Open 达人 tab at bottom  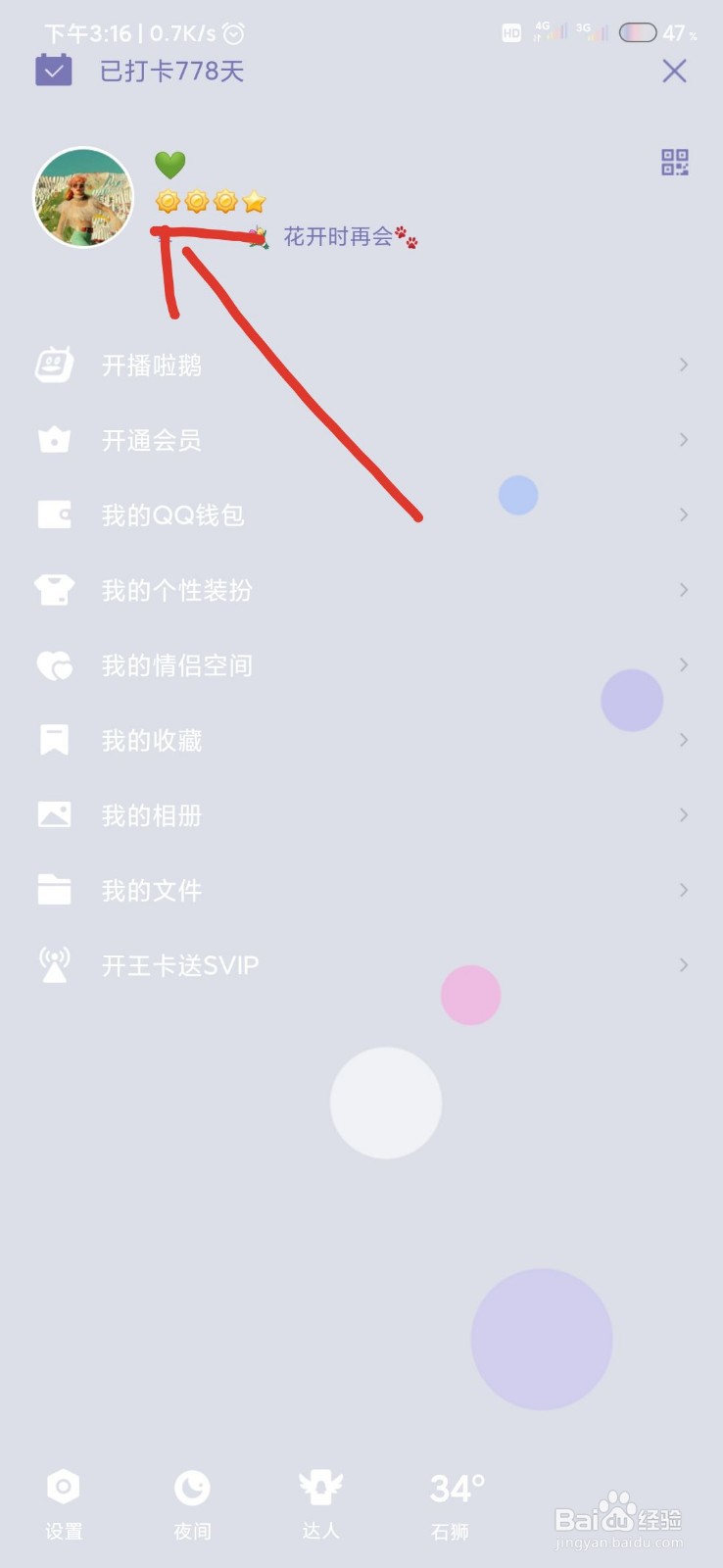(x=321, y=1499)
